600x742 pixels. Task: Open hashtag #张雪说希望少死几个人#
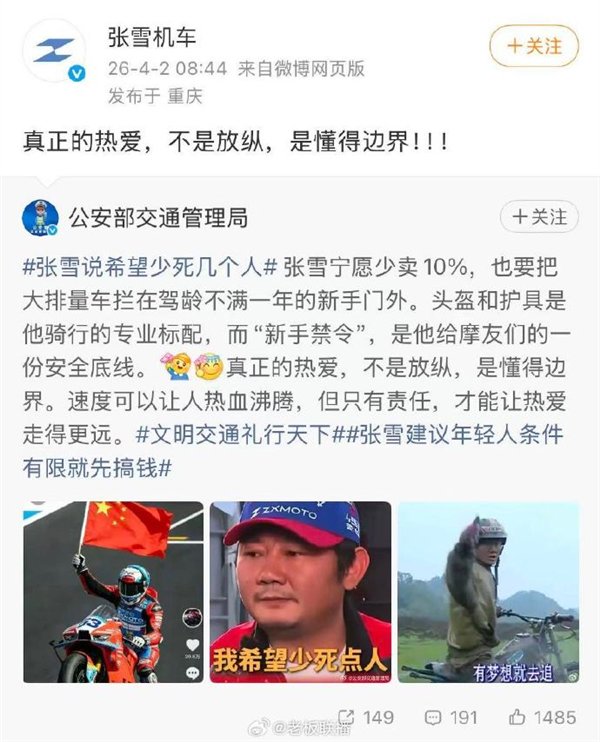coord(146,268)
